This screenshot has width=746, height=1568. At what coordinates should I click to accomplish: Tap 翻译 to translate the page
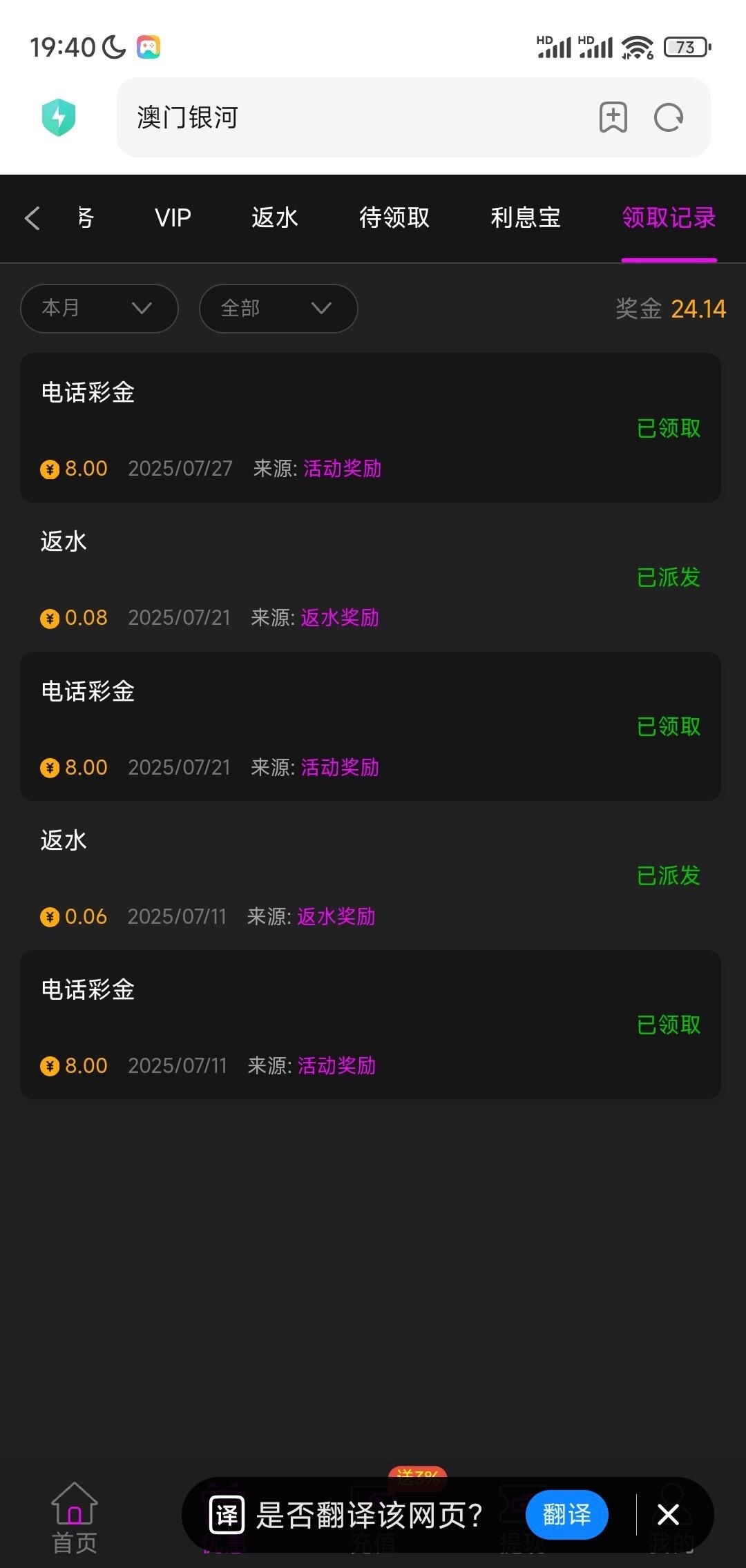point(566,1515)
